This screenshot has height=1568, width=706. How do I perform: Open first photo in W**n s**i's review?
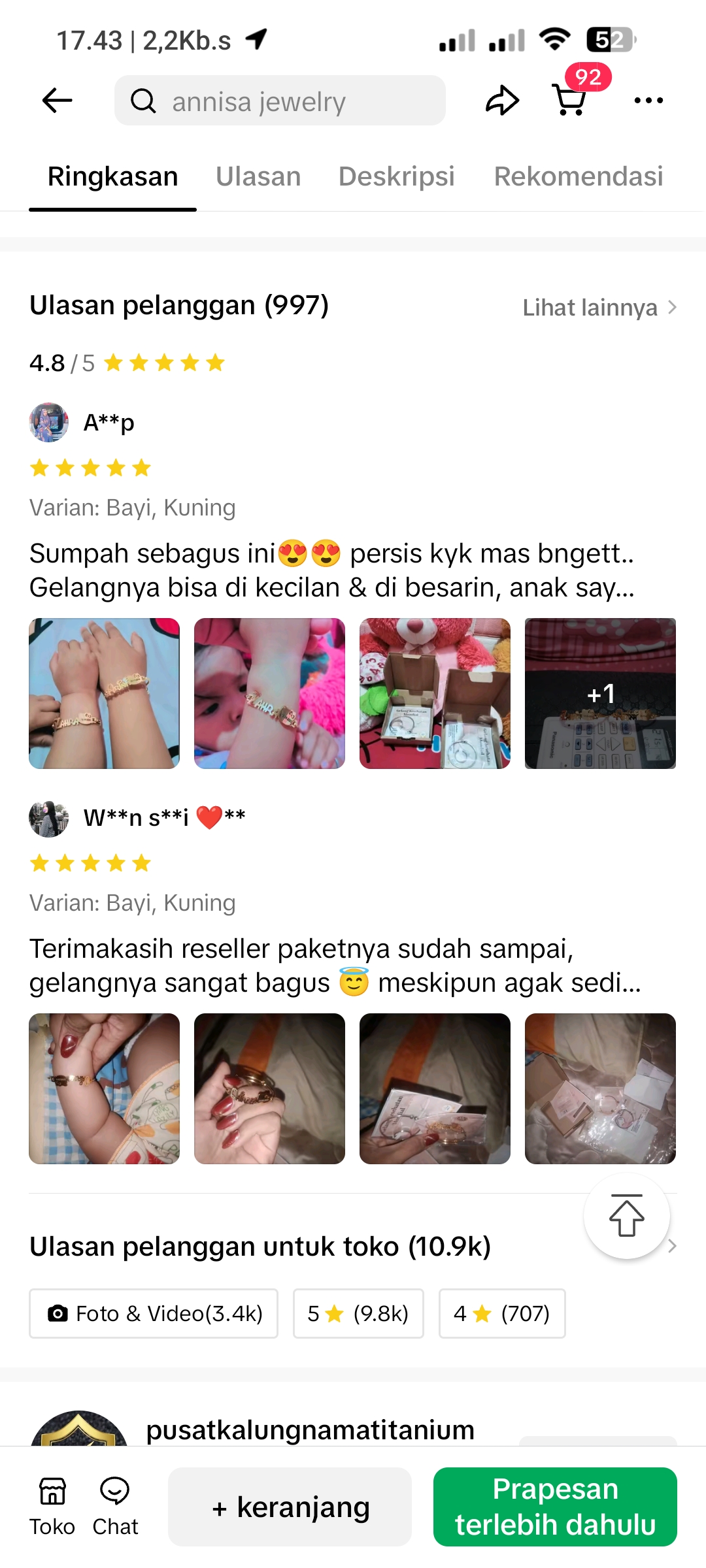104,1088
